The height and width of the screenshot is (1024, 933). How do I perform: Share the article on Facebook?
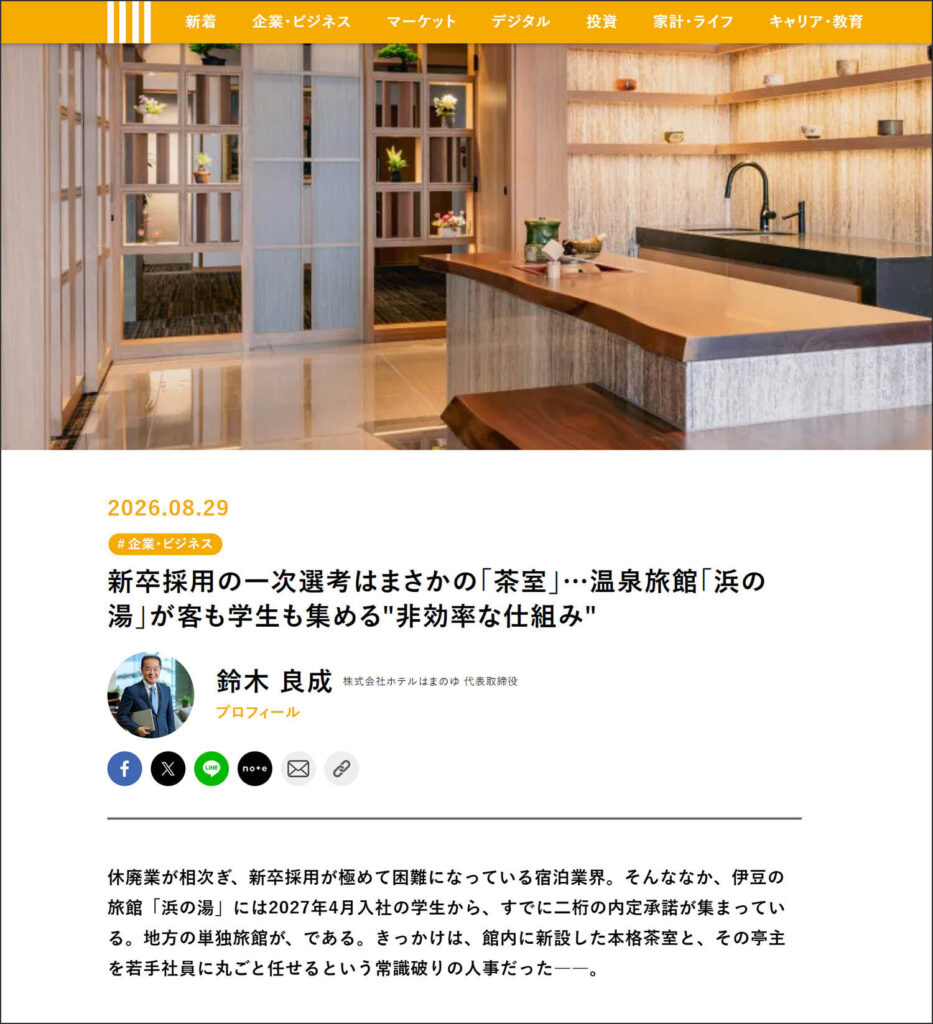125,769
